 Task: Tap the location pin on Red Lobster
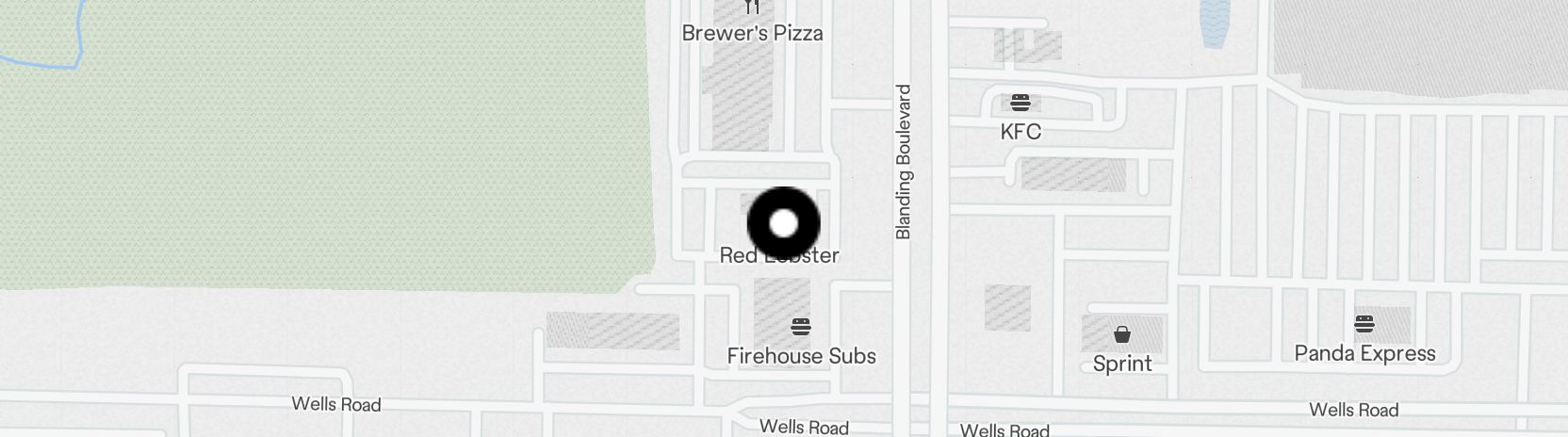coord(783,224)
